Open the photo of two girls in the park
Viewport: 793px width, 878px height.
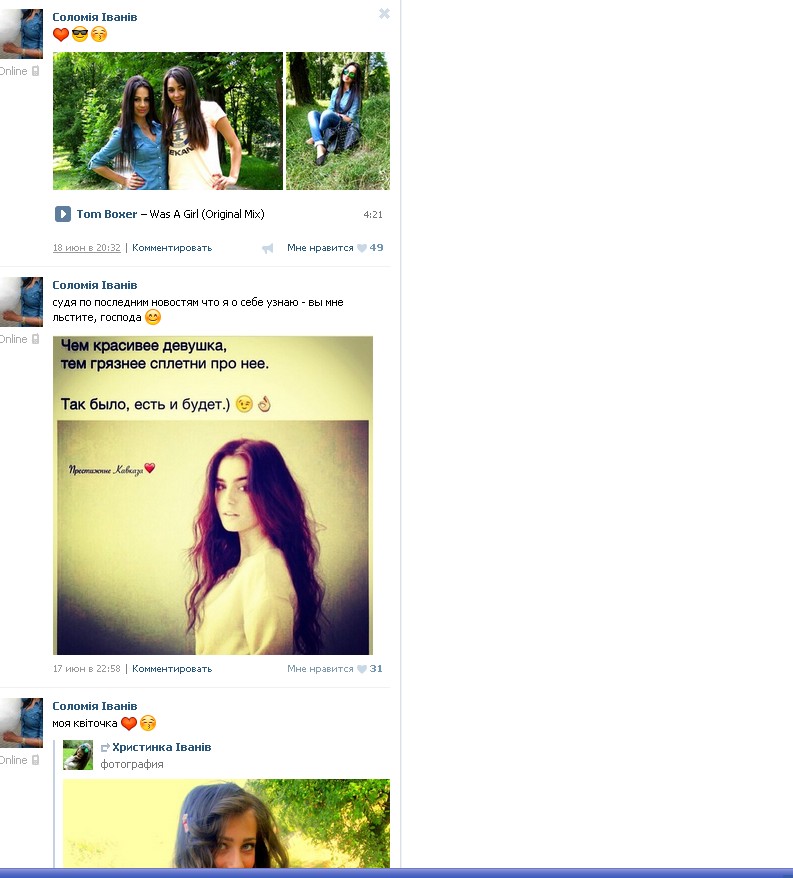[168, 121]
